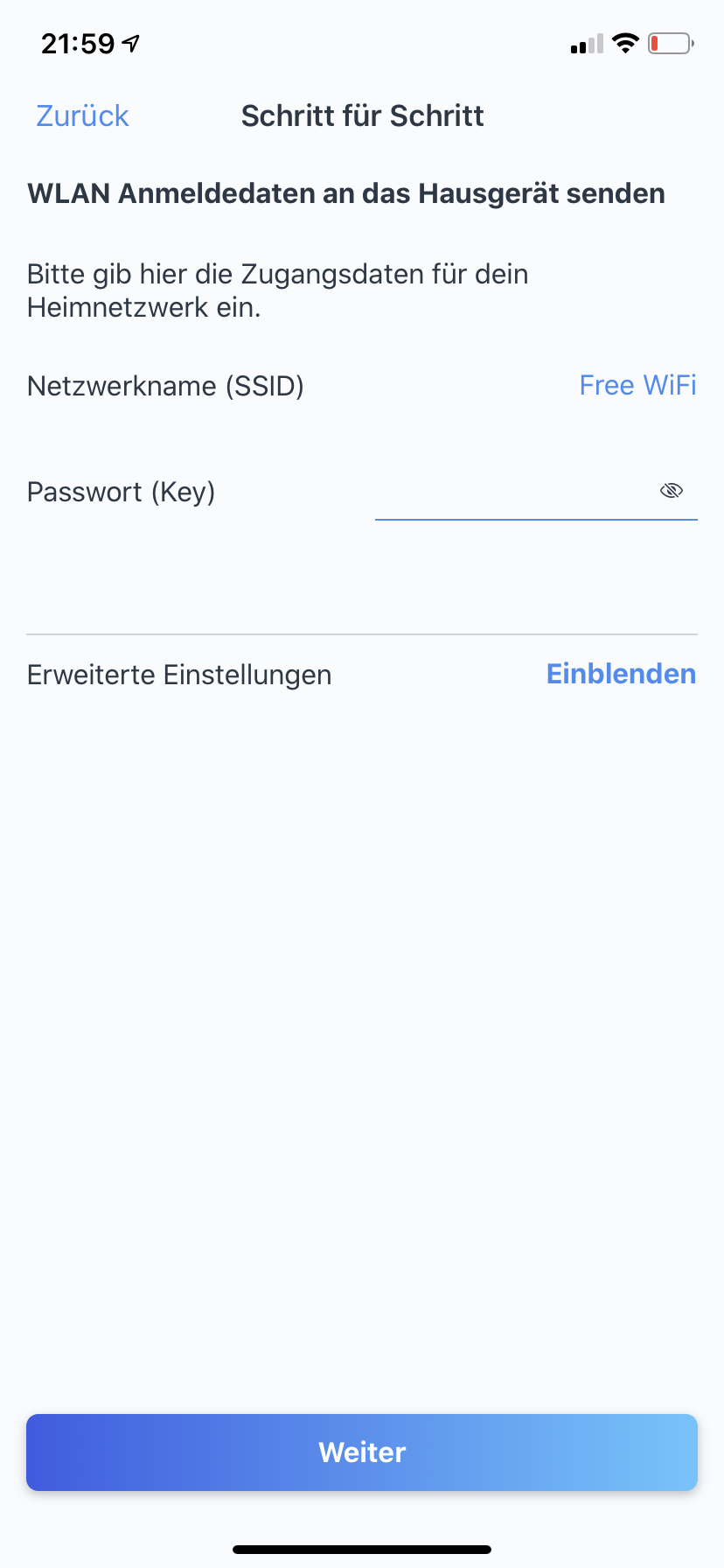The height and width of the screenshot is (1568, 724).
Task: Go back with the Zurück link
Action: point(82,116)
